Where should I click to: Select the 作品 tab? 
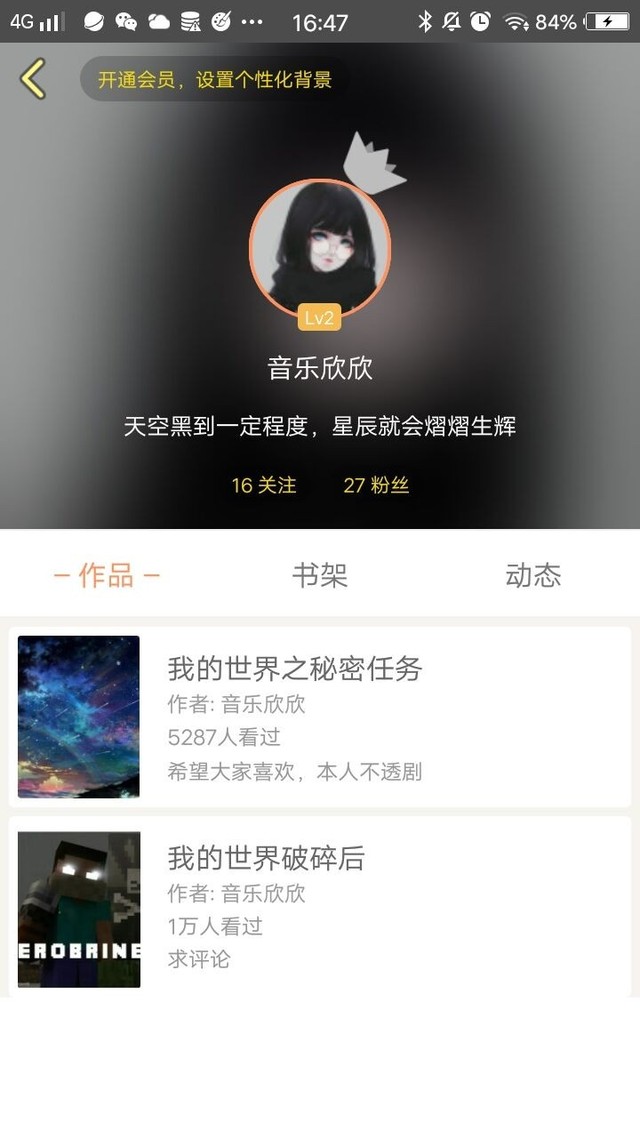pos(107,576)
